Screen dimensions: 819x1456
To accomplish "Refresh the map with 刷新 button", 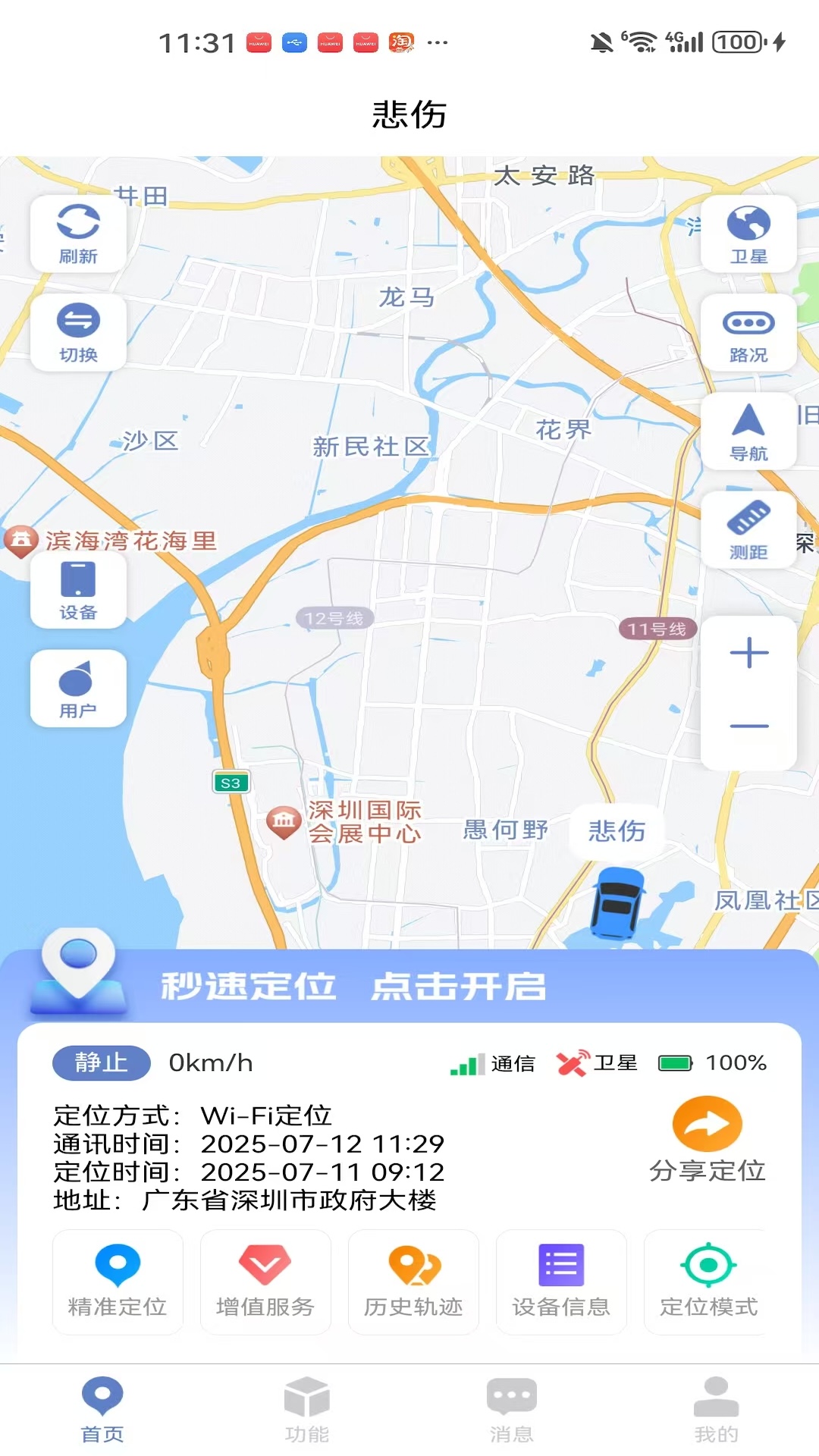I will point(78,234).
